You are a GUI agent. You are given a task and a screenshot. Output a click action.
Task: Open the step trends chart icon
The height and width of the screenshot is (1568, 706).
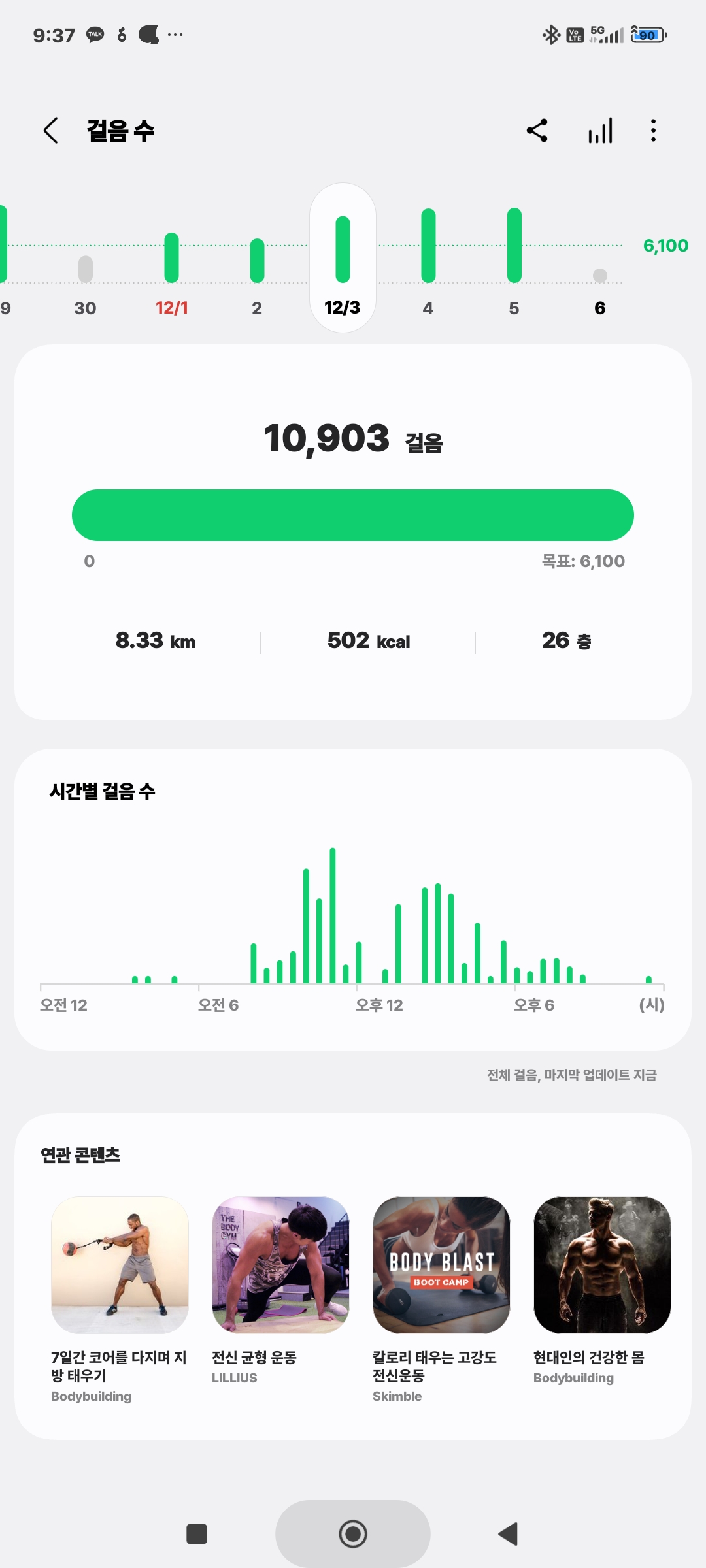pyautogui.click(x=600, y=131)
